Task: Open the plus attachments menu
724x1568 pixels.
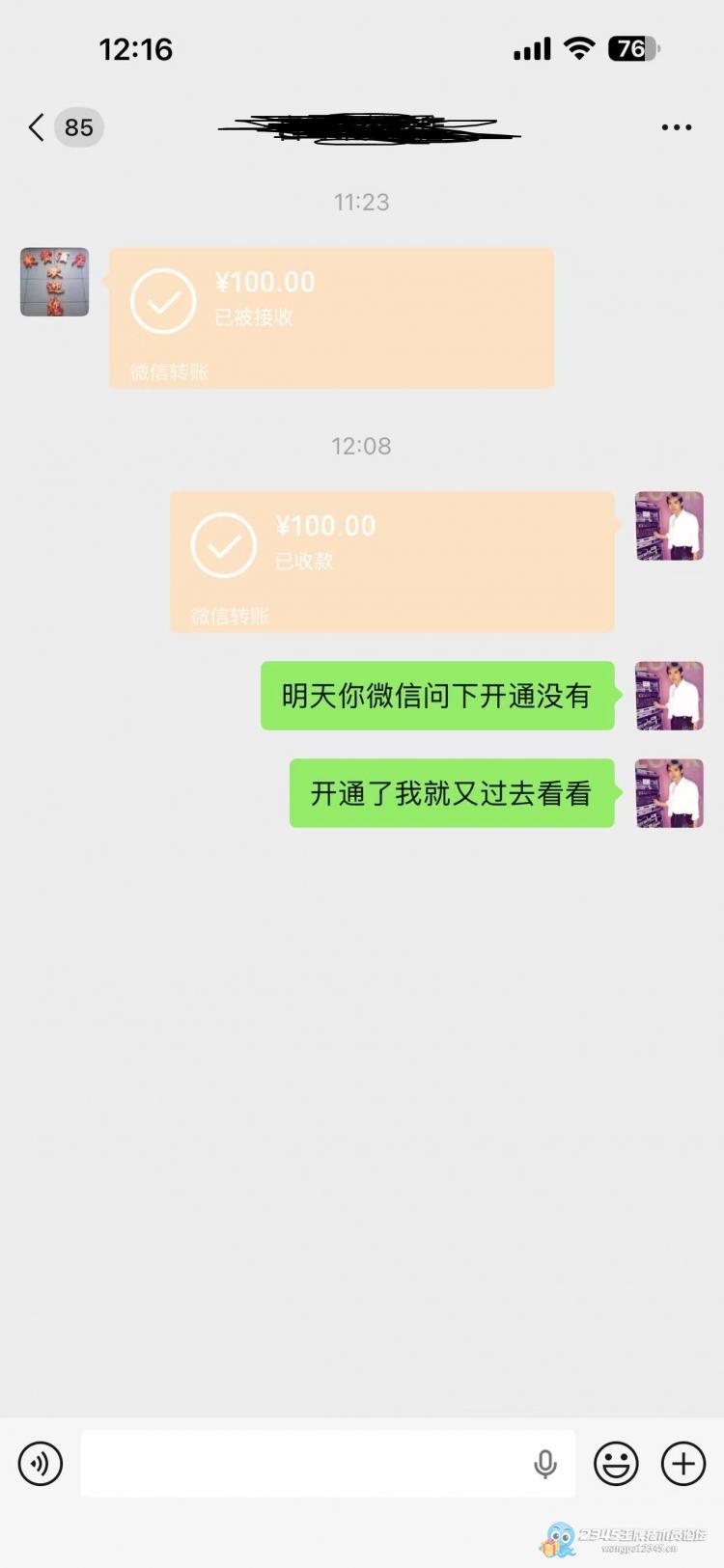Action: click(x=683, y=1463)
